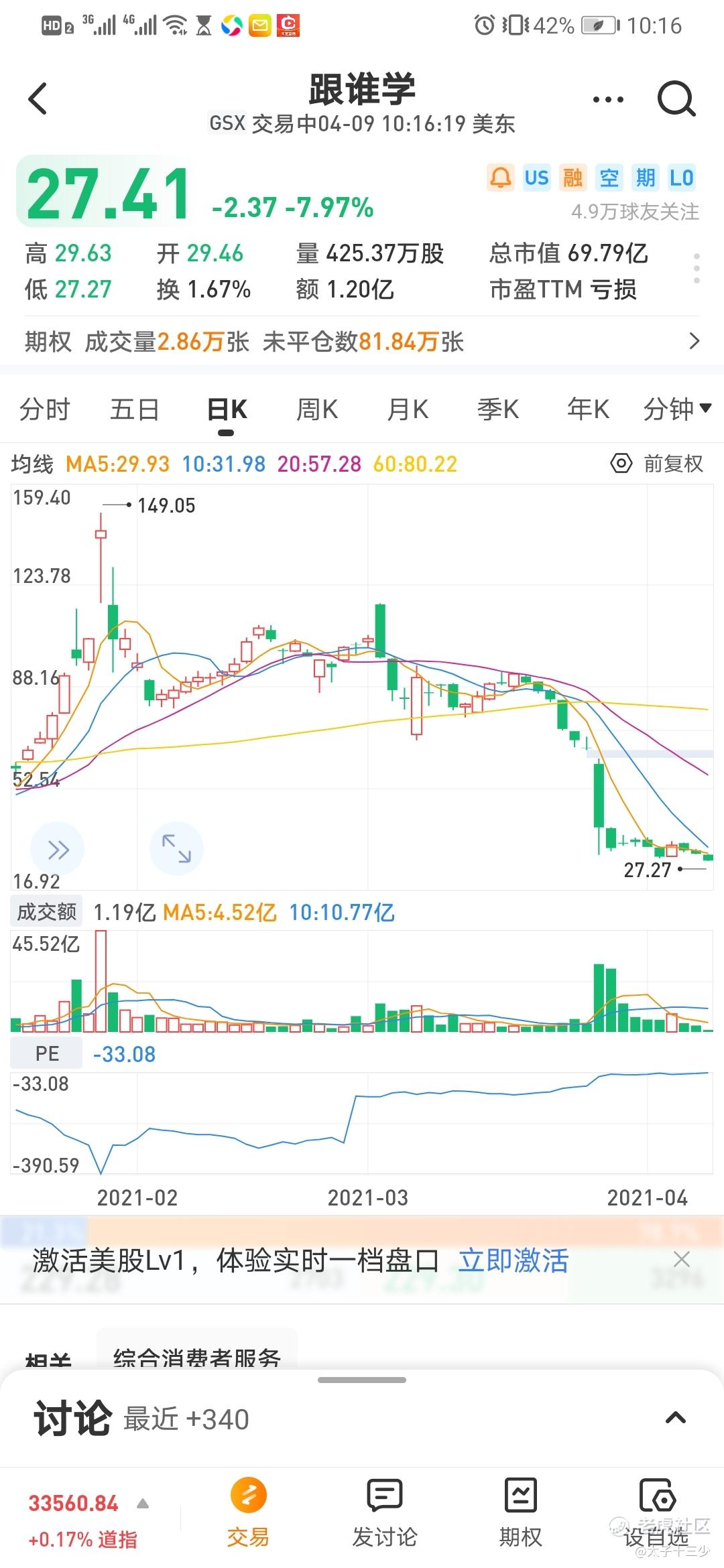Tap 发讨论 to post a discussion
724x1568 pixels.
point(385,1513)
